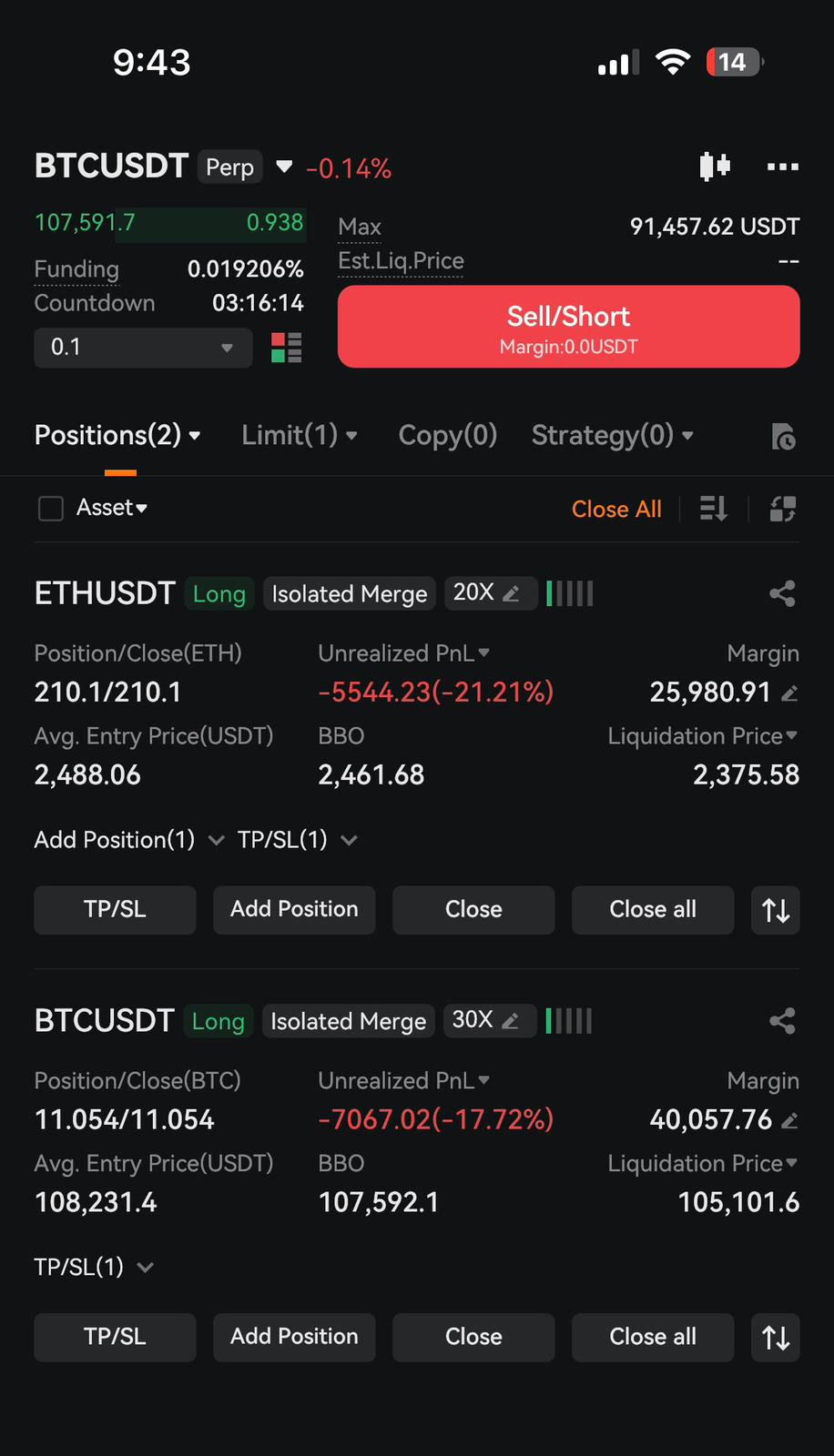Open the BTCUSDT pair selector dropdown
The height and width of the screenshot is (1456, 834).
pyautogui.click(x=284, y=167)
